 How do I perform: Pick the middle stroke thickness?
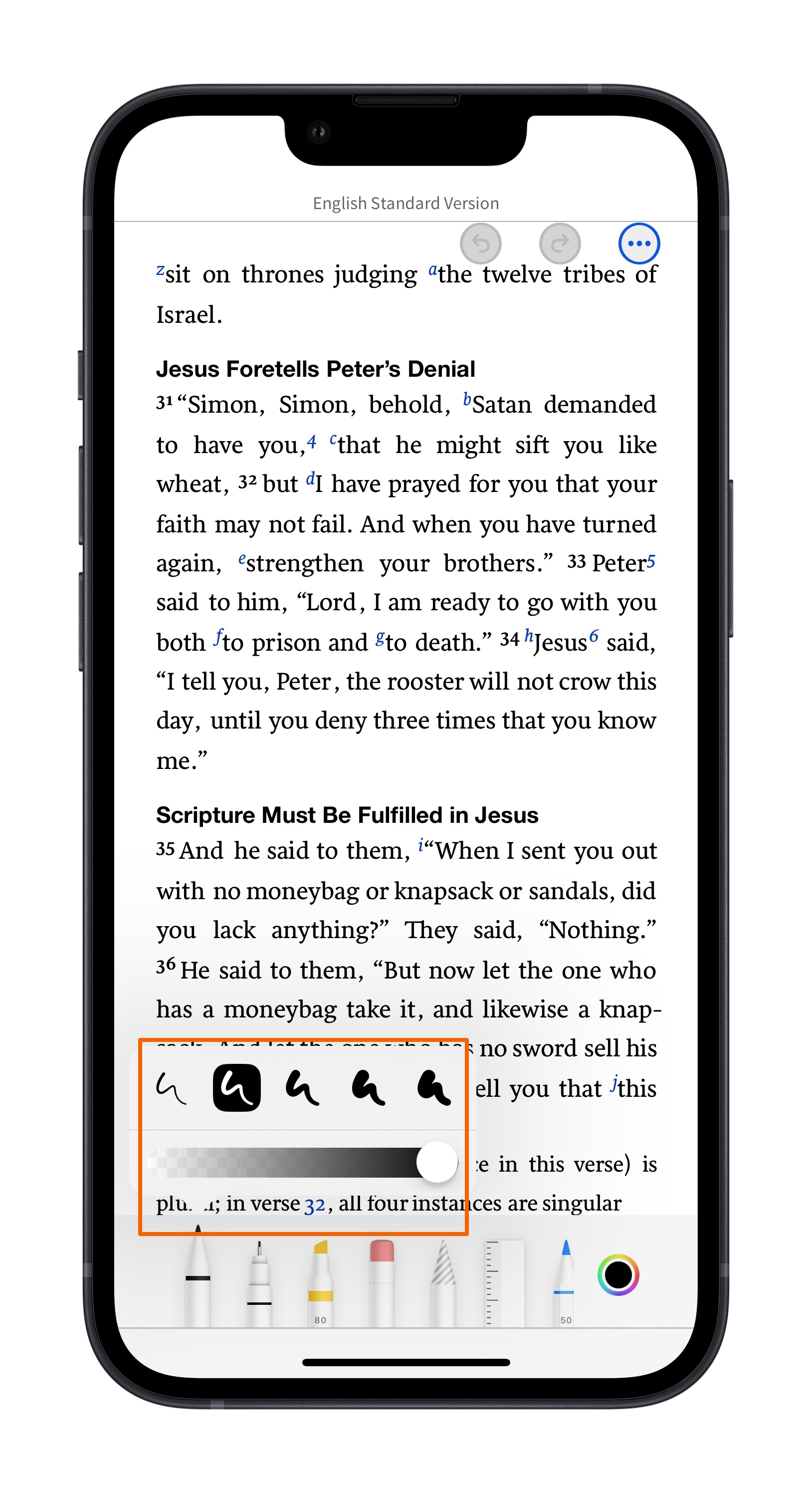pos(302,1088)
